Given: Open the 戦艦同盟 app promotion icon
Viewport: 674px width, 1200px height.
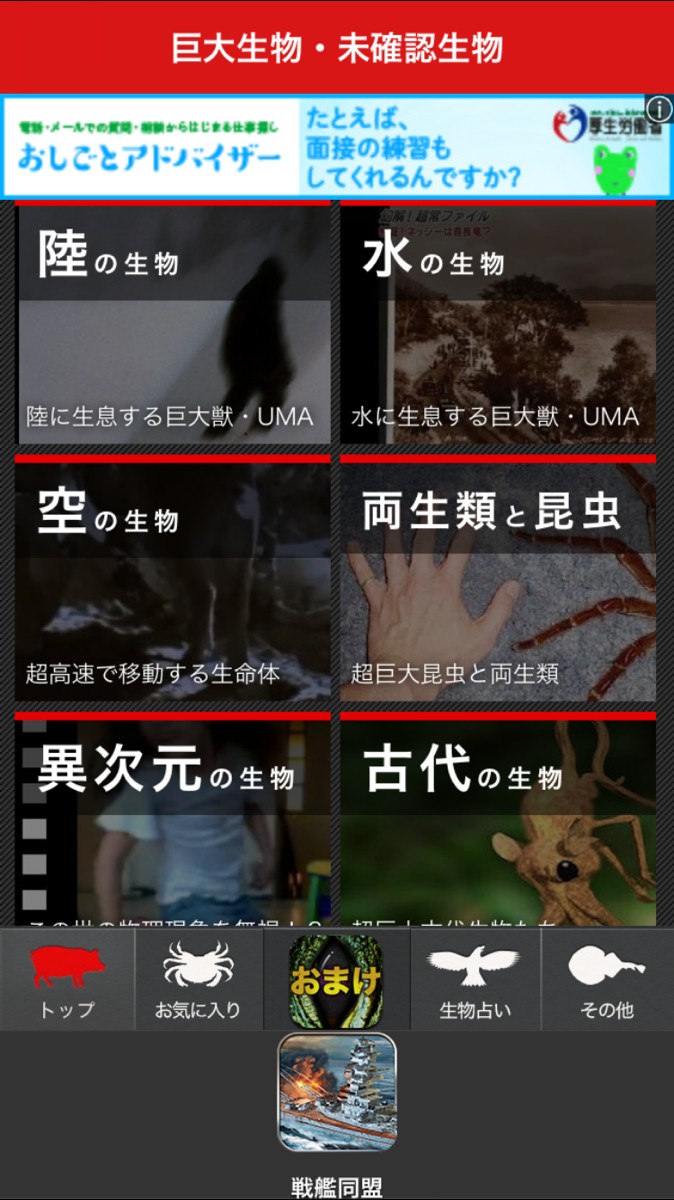Looking at the screenshot, I should pos(337,1092).
